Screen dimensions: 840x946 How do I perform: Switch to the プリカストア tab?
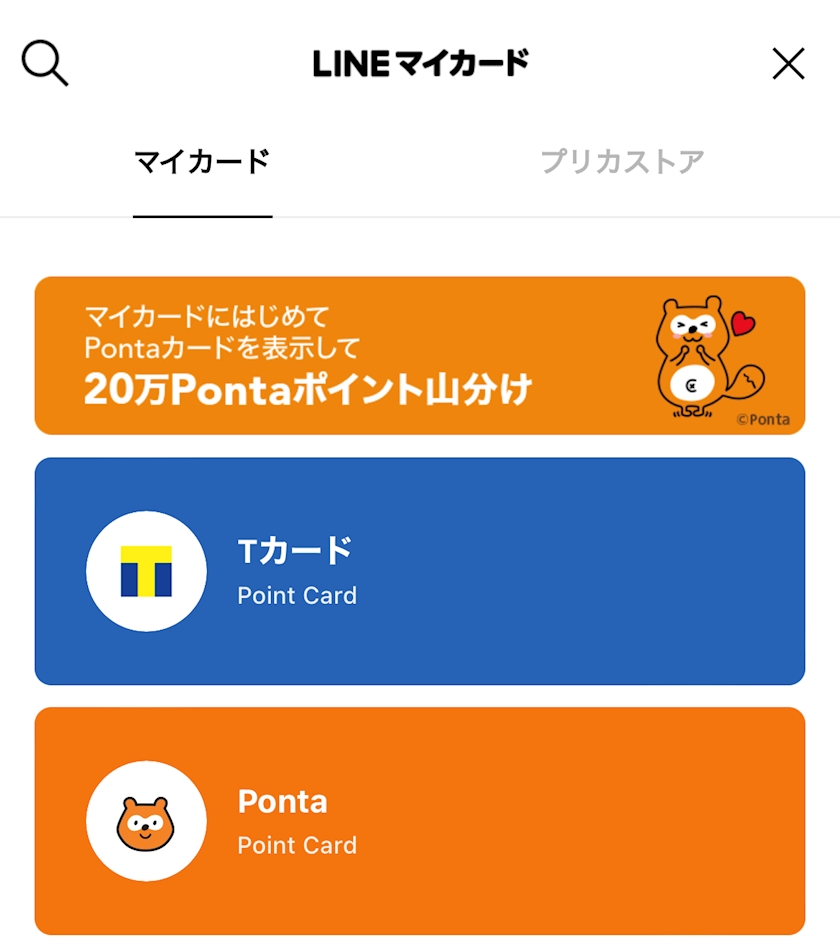click(x=622, y=162)
